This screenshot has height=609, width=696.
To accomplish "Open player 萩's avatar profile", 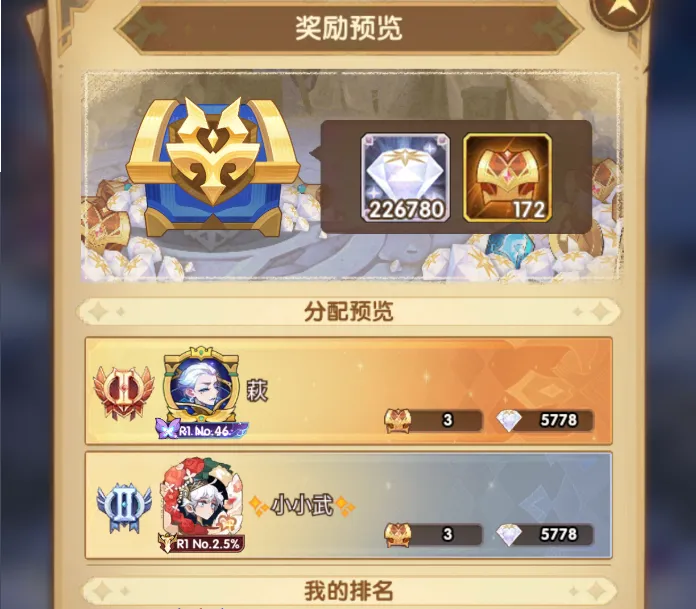I will coord(203,386).
